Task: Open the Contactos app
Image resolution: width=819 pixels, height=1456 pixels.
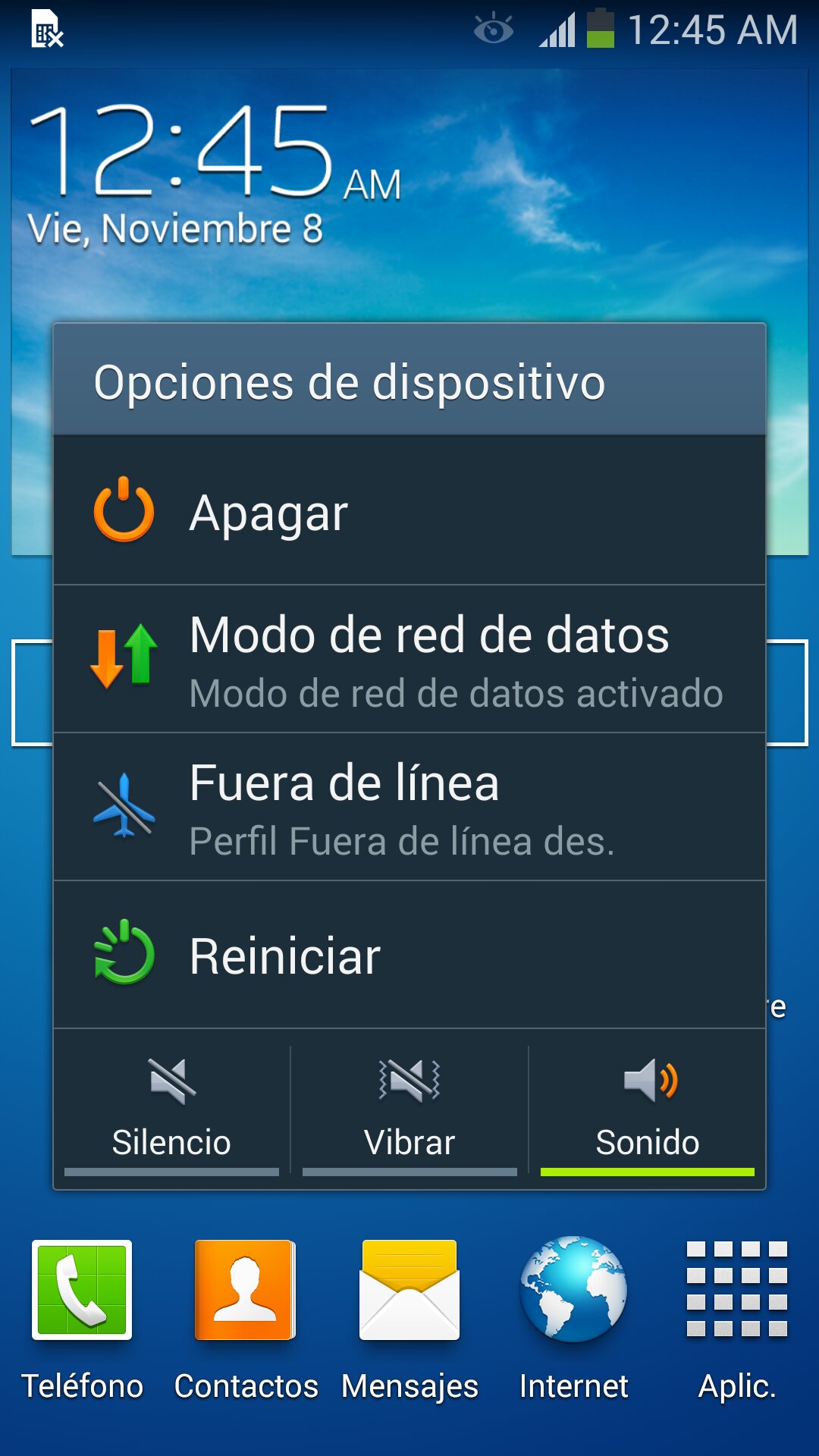Action: point(246,1319)
